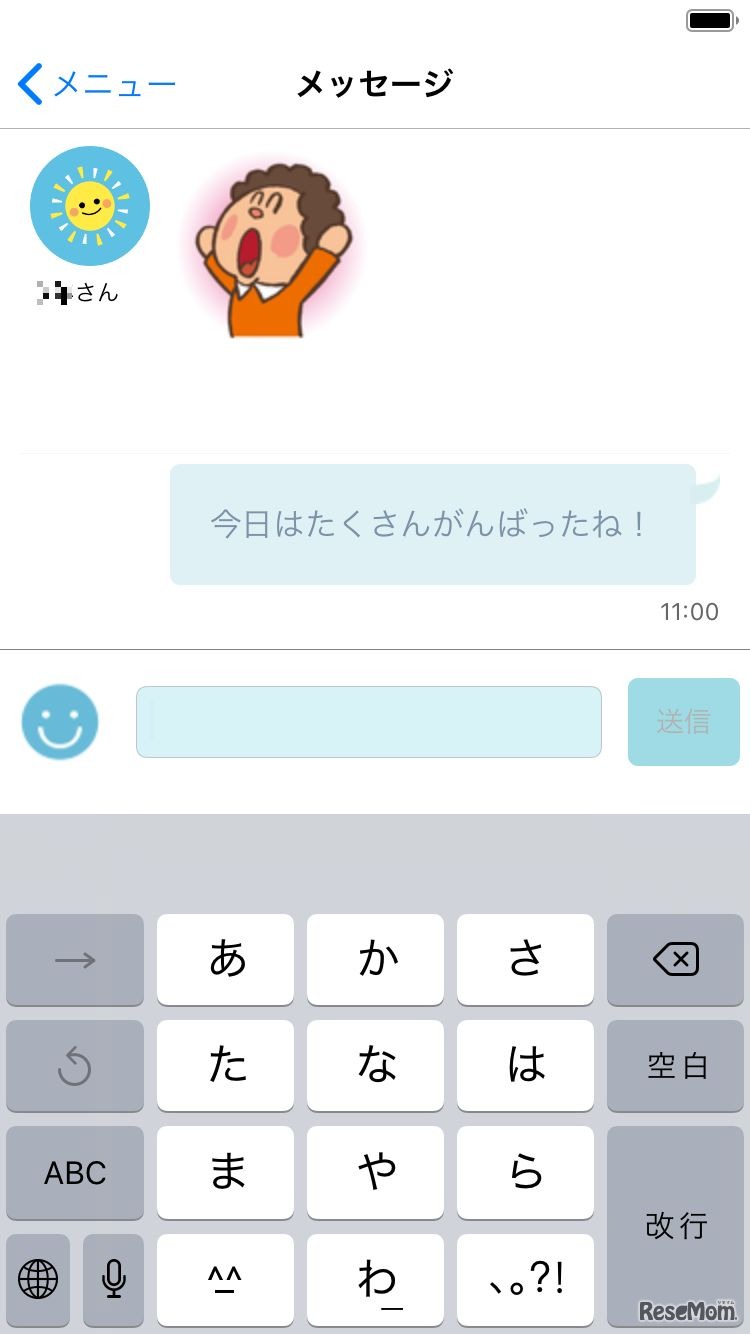
Task: Tap the globe keyboard-switch key
Action: click(x=38, y=1281)
